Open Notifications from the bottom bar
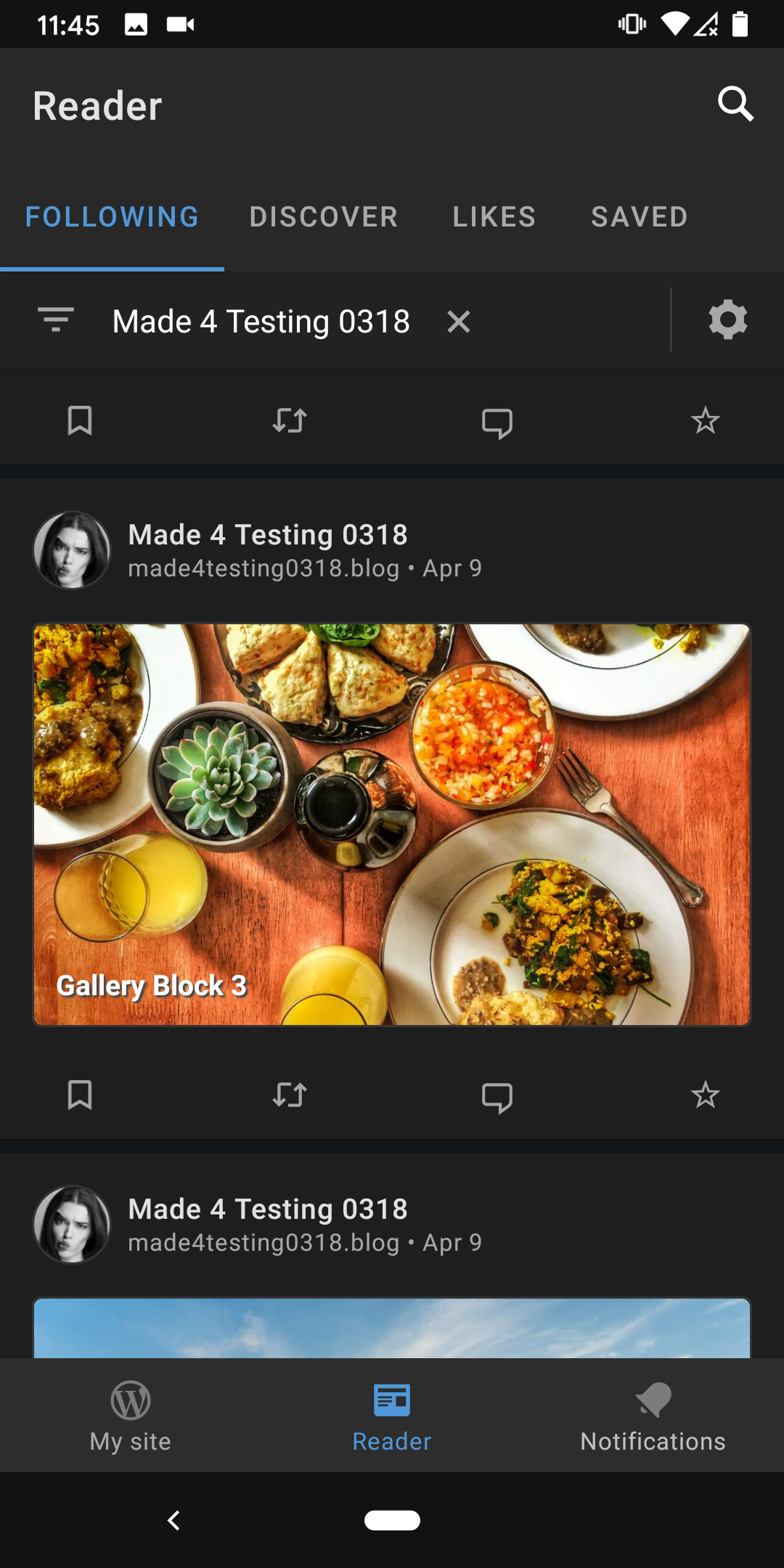The width and height of the screenshot is (784, 1568). pos(652,1416)
